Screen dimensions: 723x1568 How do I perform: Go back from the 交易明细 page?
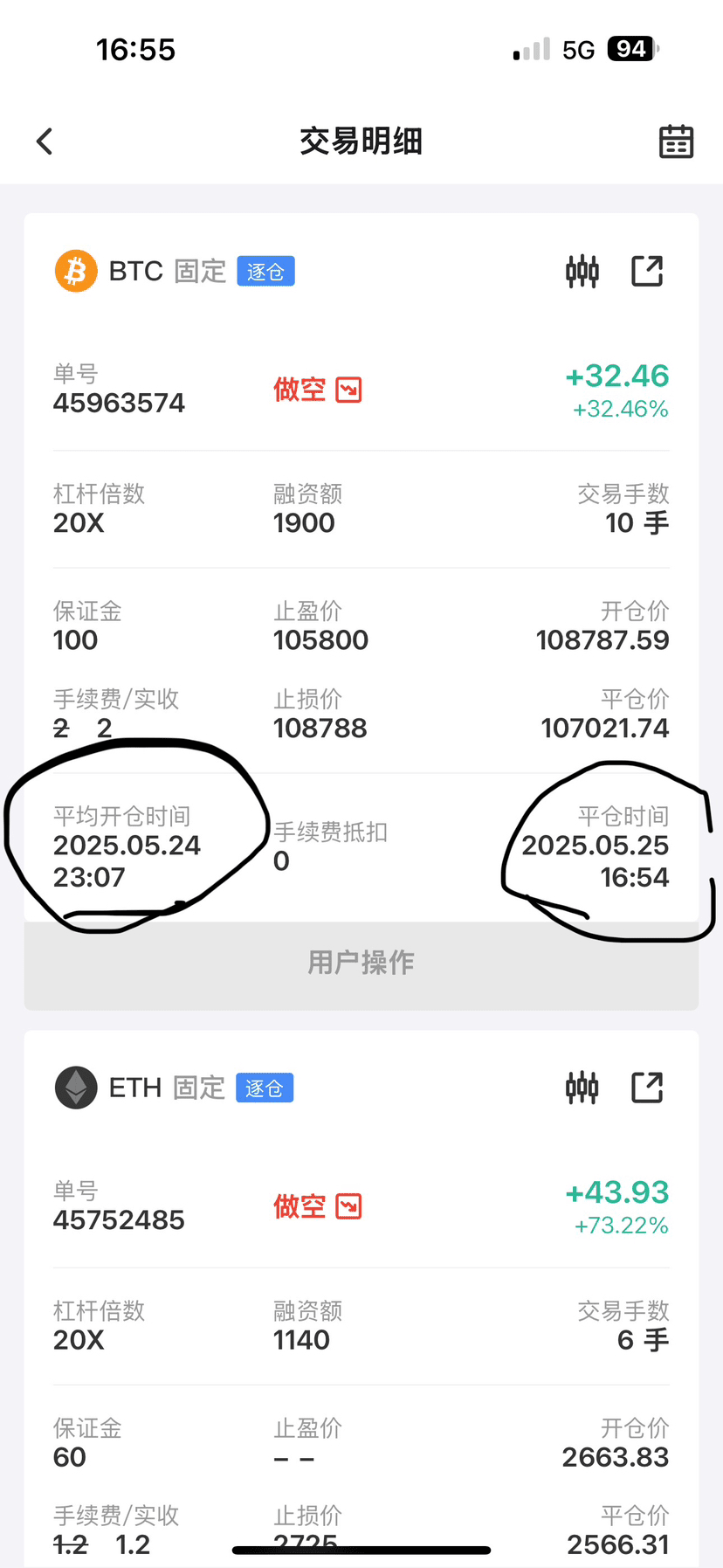pos(45,142)
